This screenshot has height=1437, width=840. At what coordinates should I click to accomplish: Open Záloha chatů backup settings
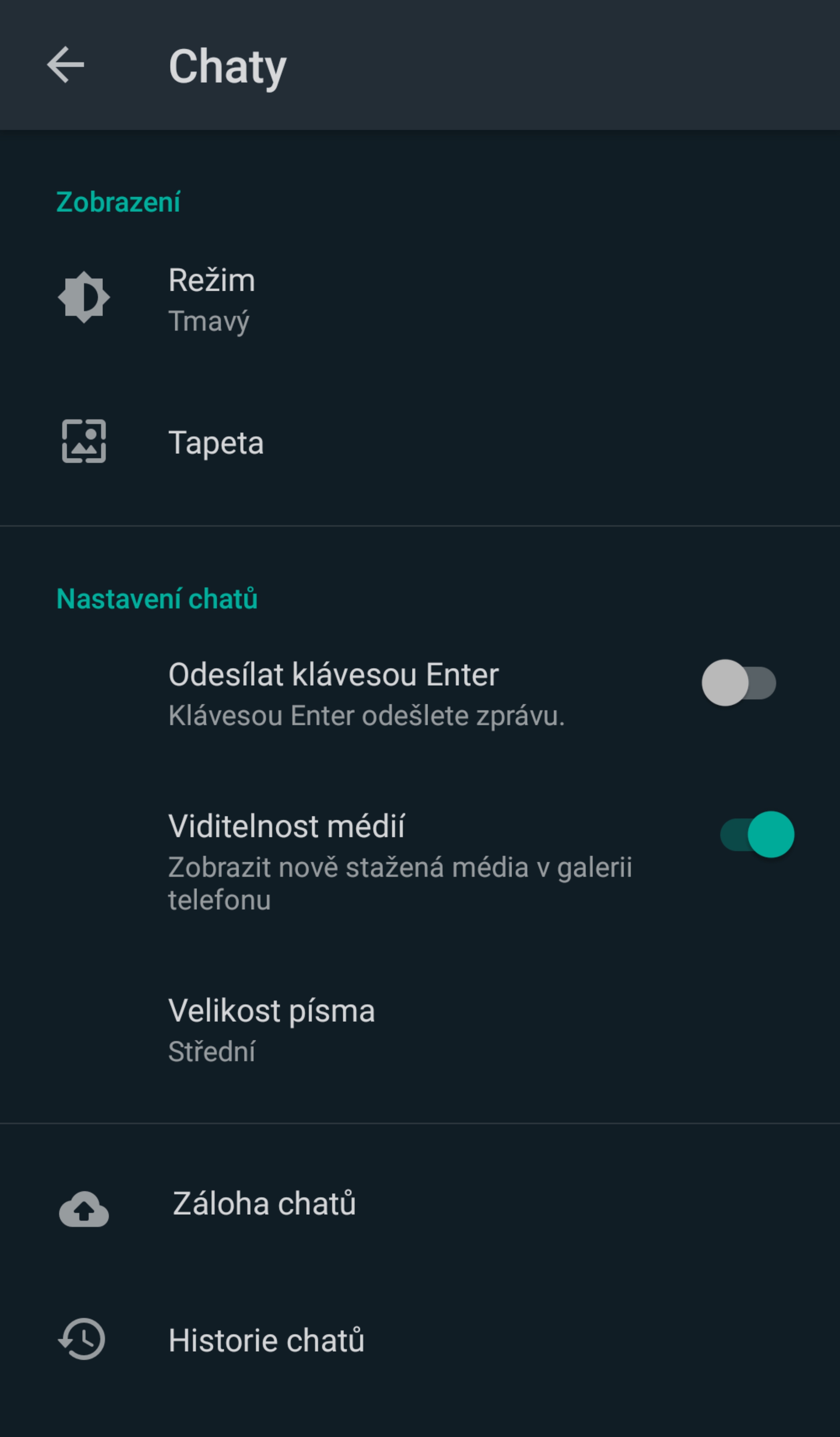[x=420, y=1204]
